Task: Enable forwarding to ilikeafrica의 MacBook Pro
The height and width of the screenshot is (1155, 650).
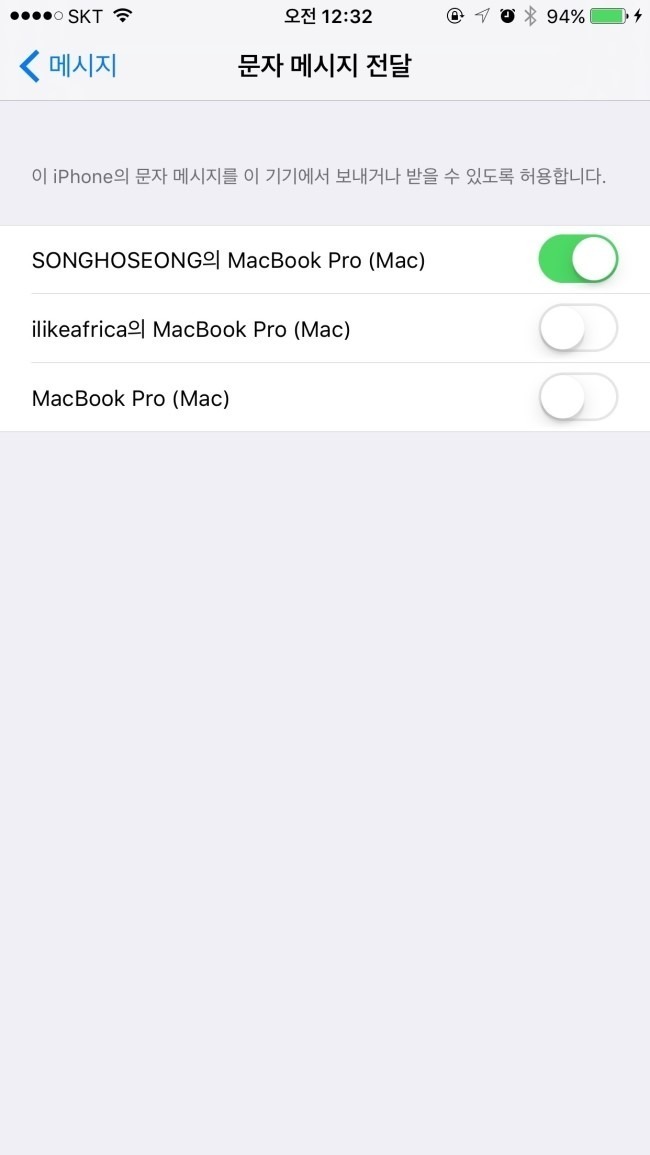Action: pyautogui.click(x=578, y=329)
